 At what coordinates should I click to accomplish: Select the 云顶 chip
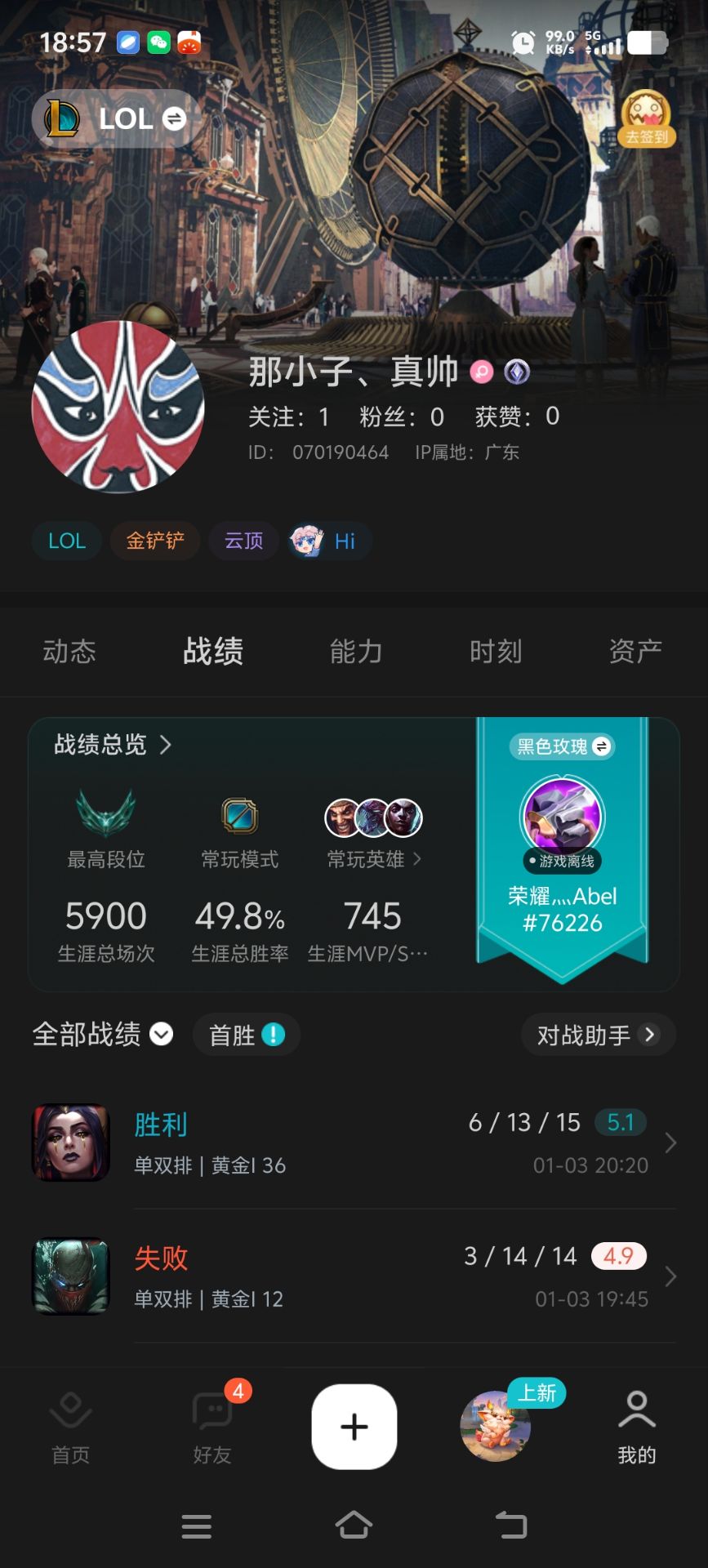pyautogui.click(x=243, y=541)
